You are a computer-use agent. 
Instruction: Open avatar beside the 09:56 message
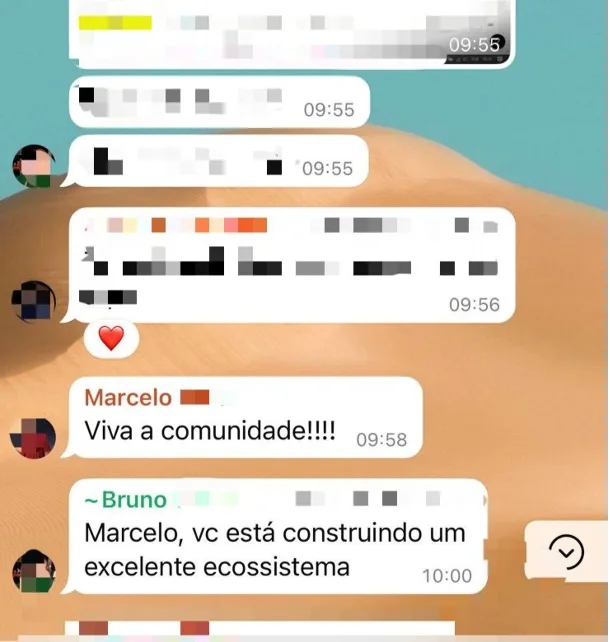click(33, 301)
